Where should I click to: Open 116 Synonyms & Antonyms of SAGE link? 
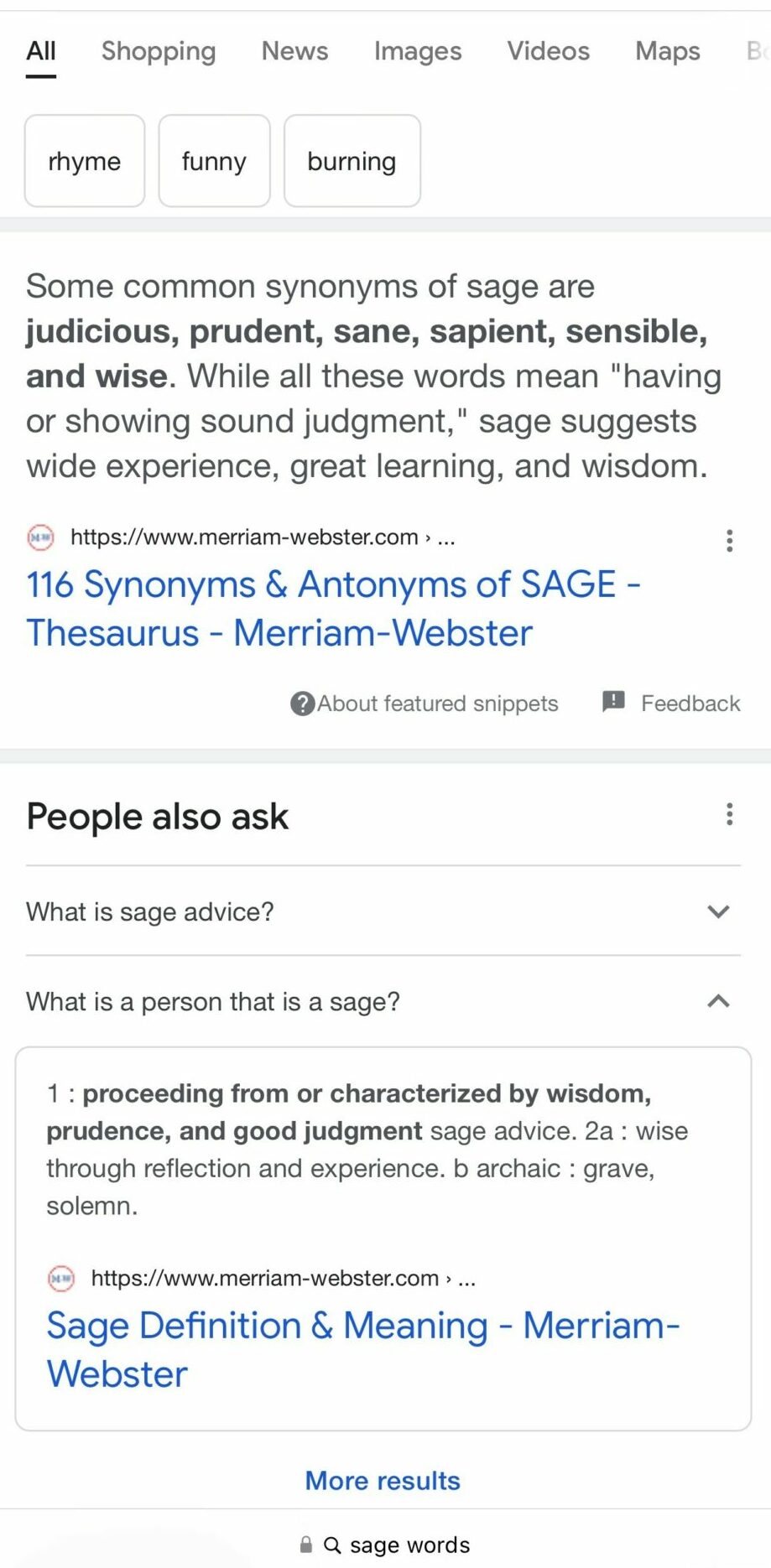(x=333, y=609)
